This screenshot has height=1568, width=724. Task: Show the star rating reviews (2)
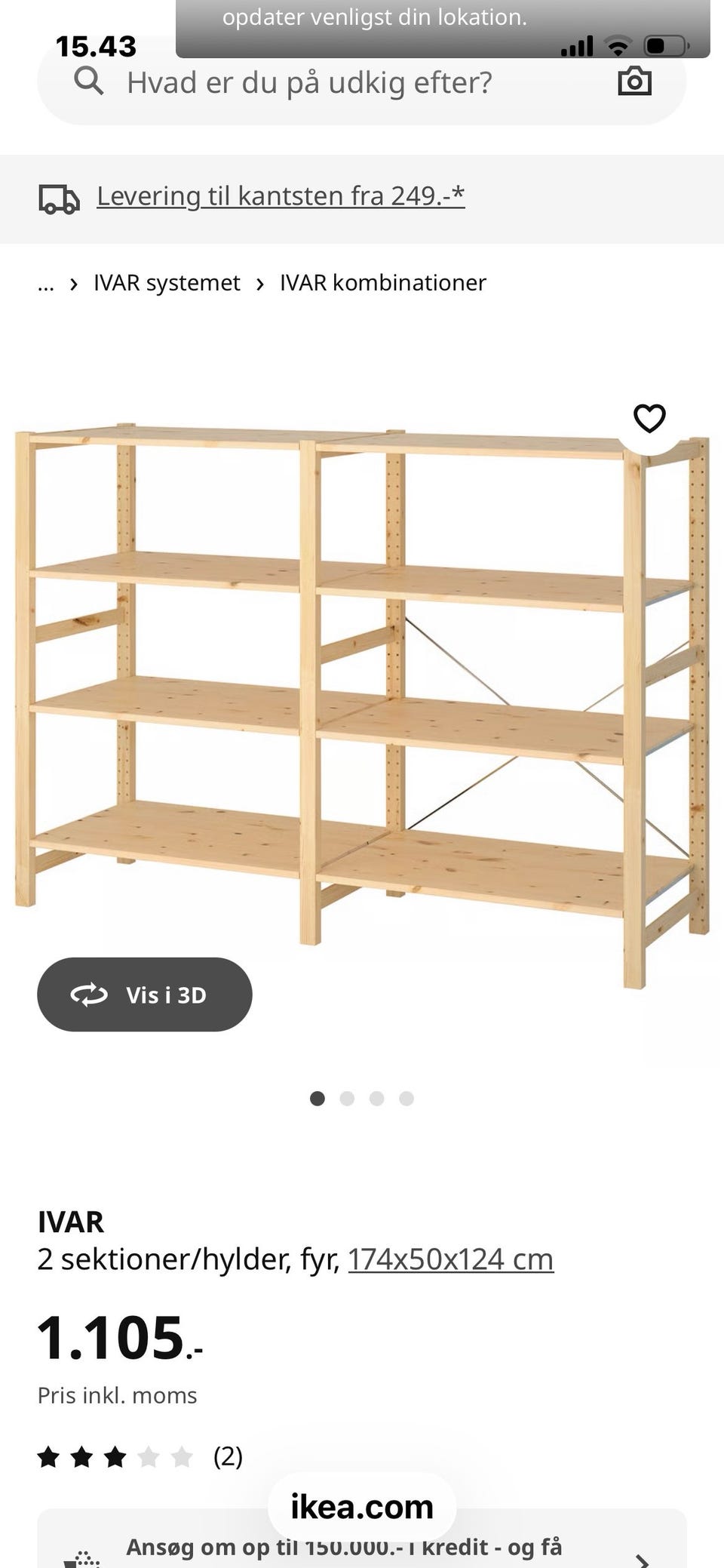click(140, 1457)
